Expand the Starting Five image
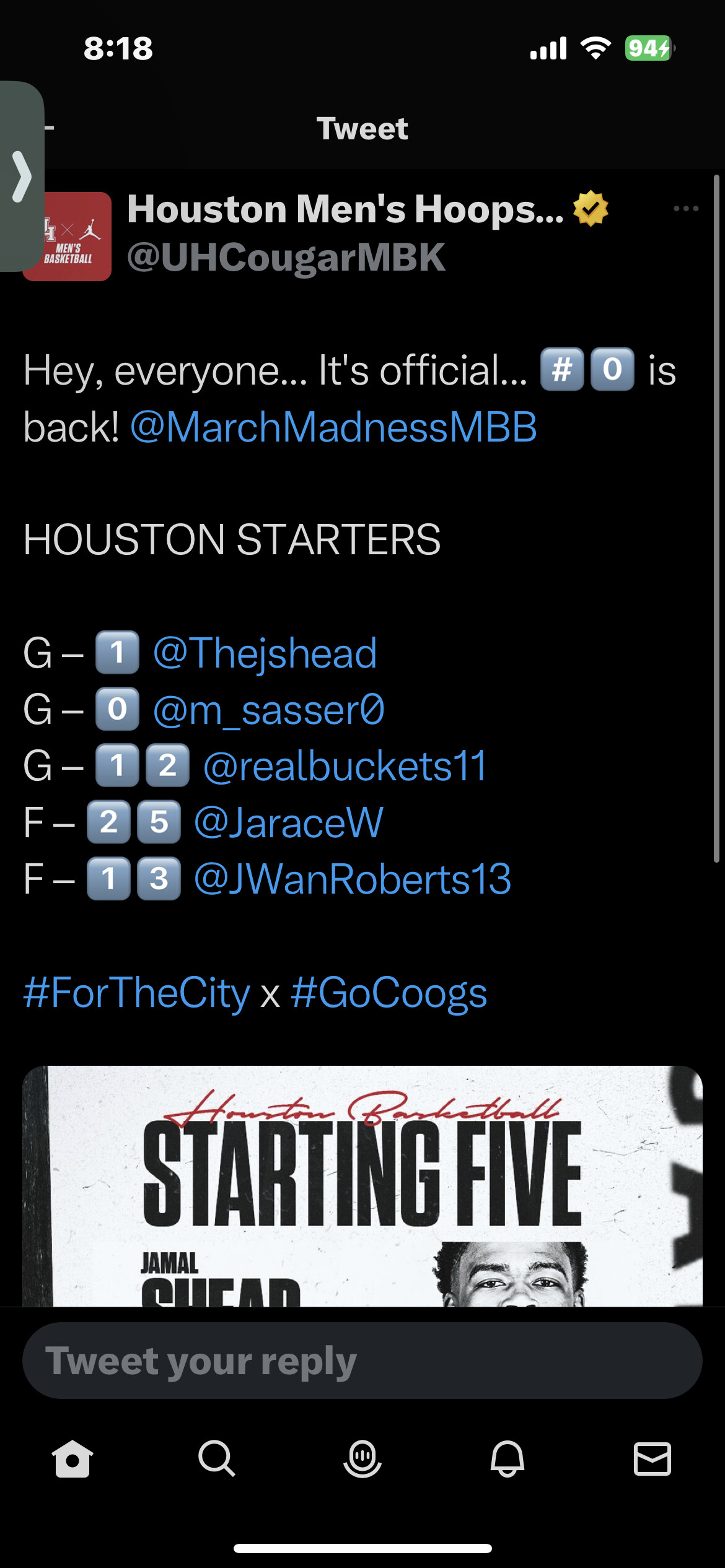The height and width of the screenshot is (1568, 725). [362, 1186]
